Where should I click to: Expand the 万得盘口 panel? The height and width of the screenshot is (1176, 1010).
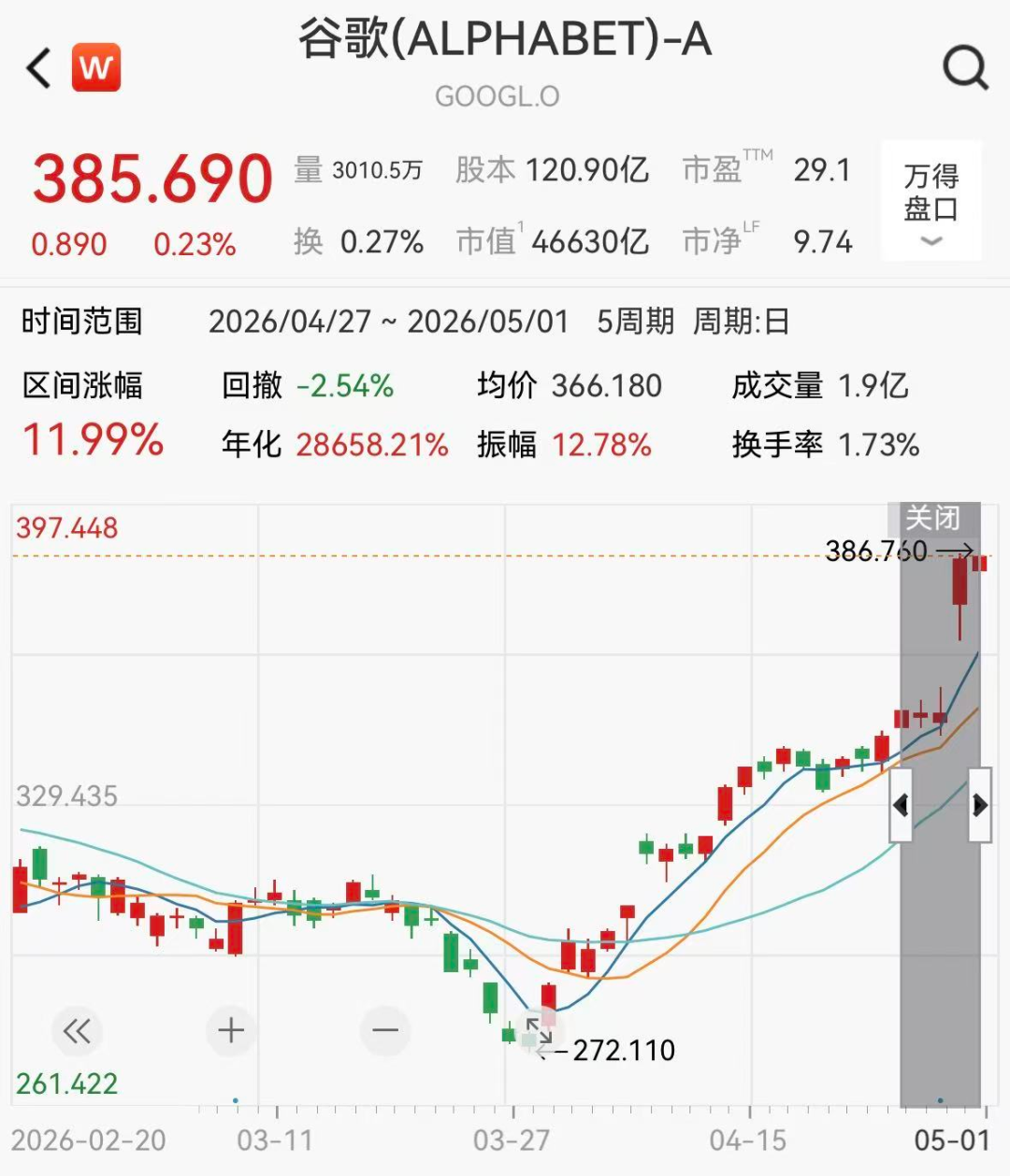click(931, 201)
